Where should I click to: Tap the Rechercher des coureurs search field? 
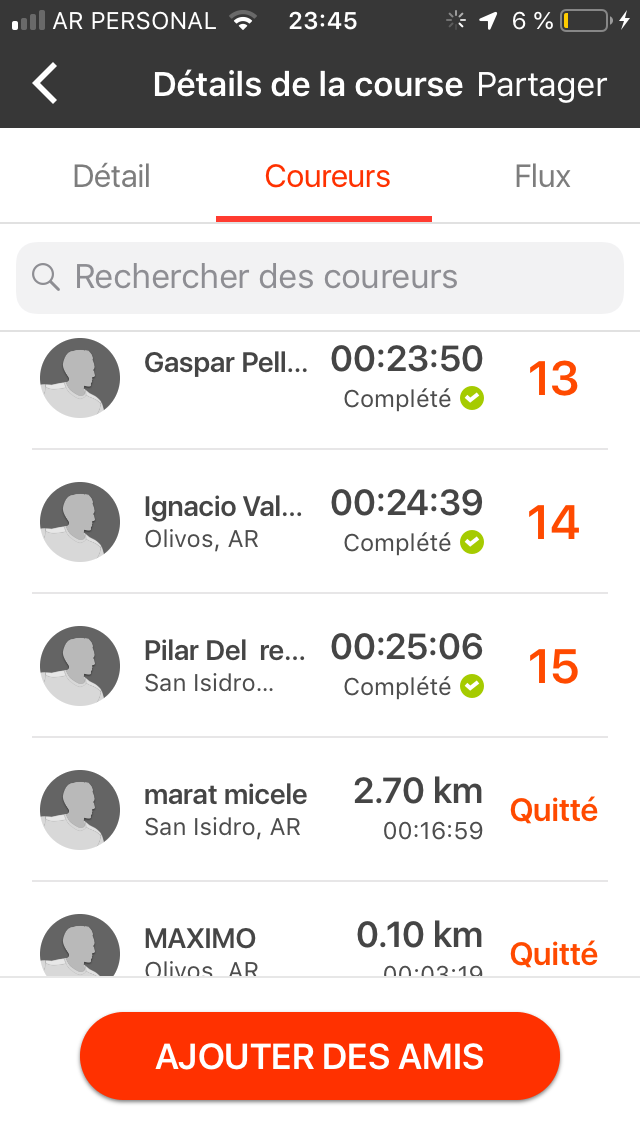coord(320,277)
